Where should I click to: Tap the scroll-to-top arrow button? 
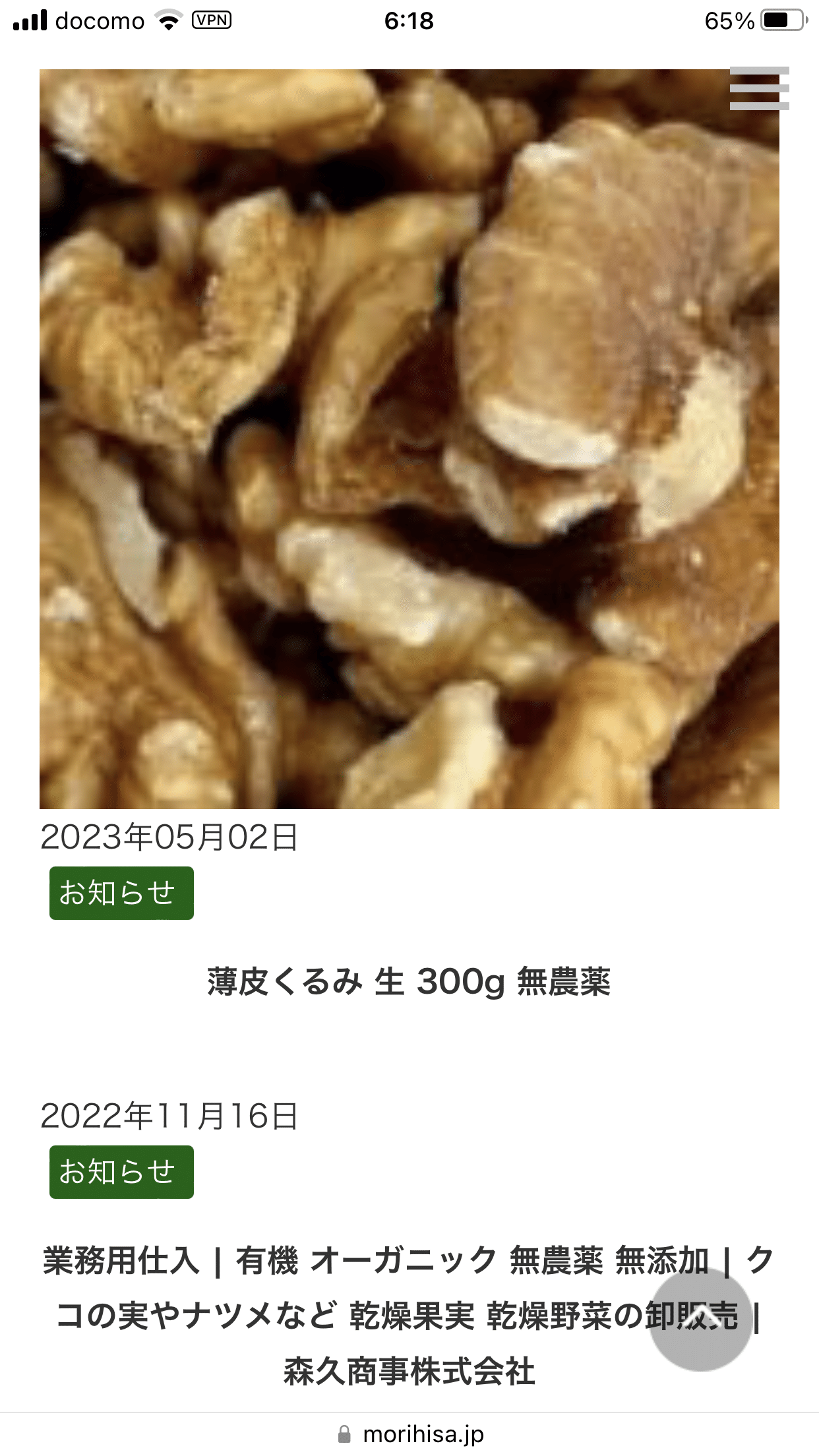point(700,1319)
